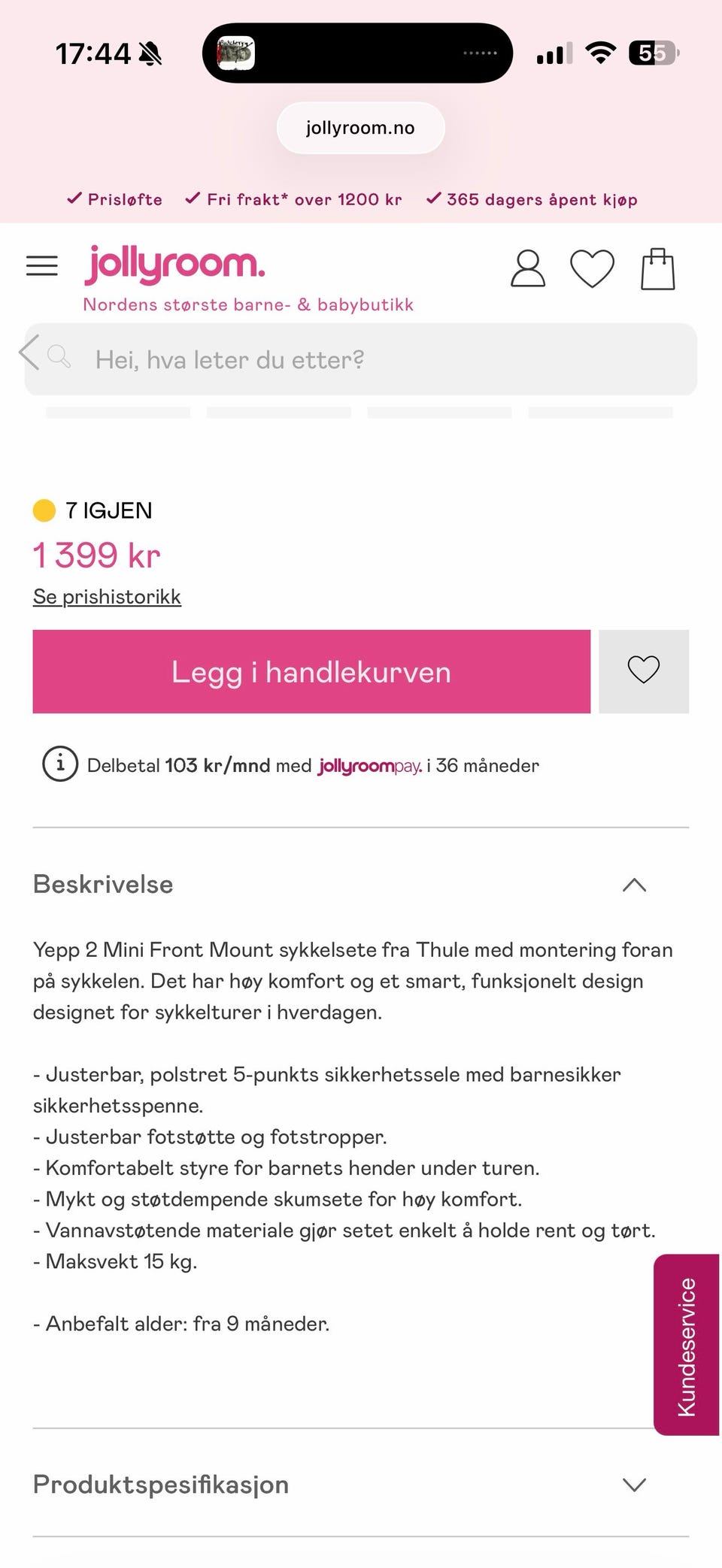Toggle the favorite heart beside Legg i handlekurven
Viewport: 722px width, 1568px height.
click(643, 670)
